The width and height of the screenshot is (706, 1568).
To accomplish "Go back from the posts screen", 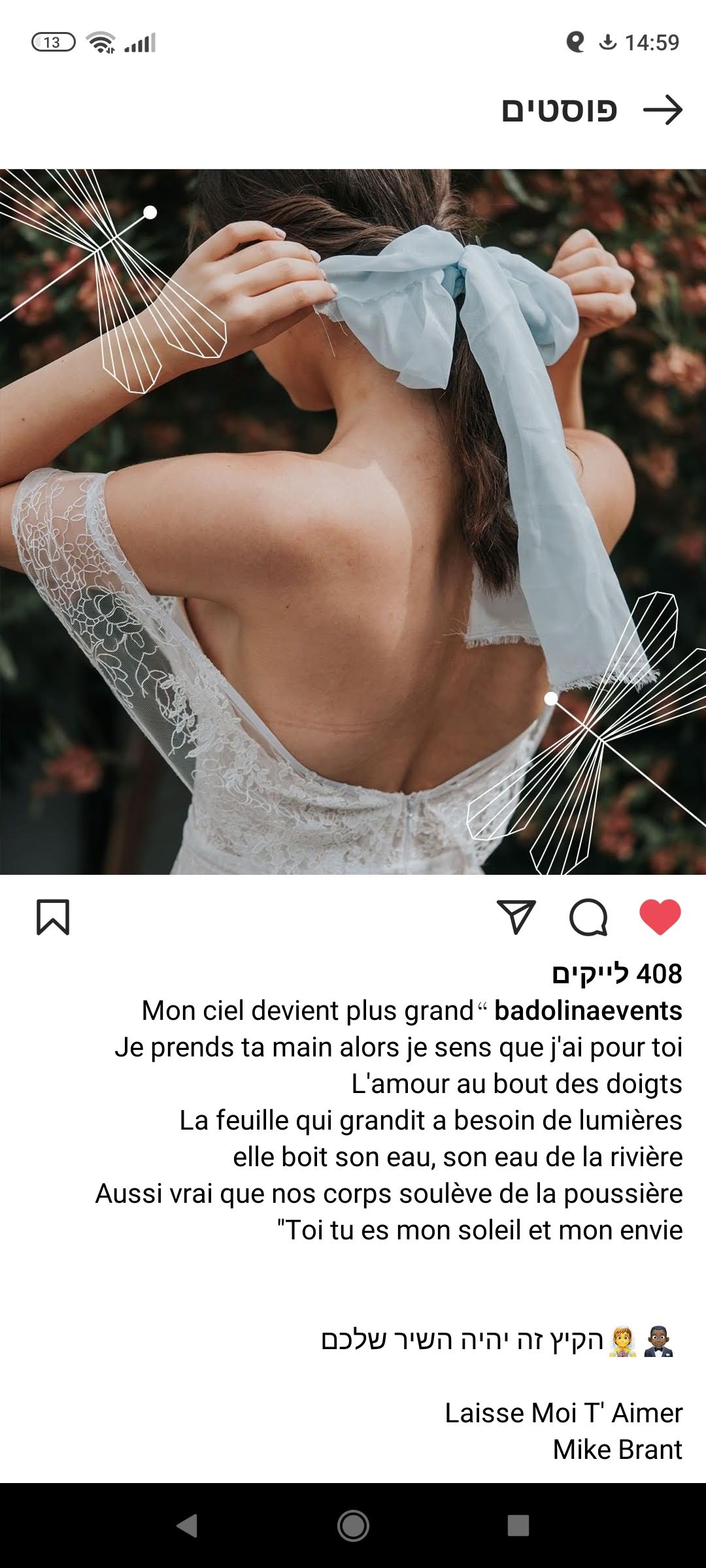I will (x=662, y=110).
